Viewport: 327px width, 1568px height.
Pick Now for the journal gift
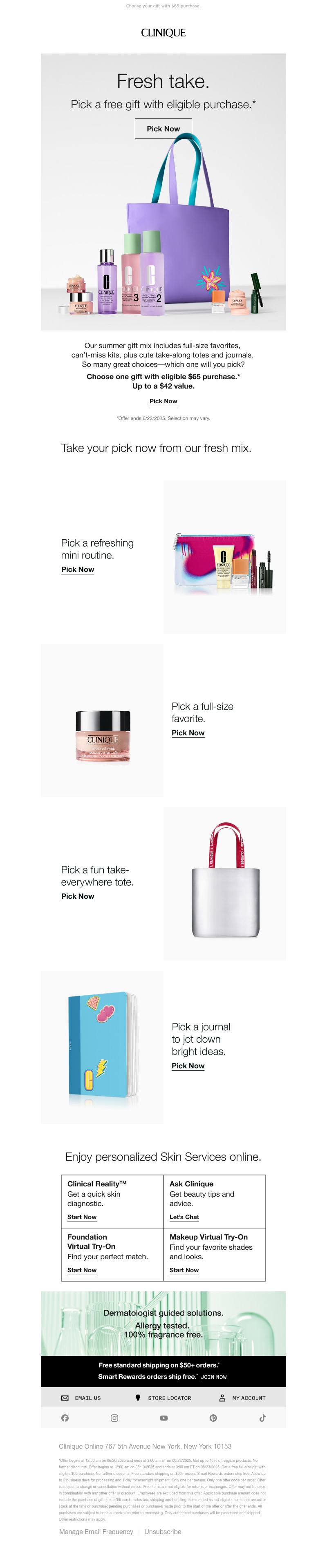pyautogui.click(x=188, y=1065)
